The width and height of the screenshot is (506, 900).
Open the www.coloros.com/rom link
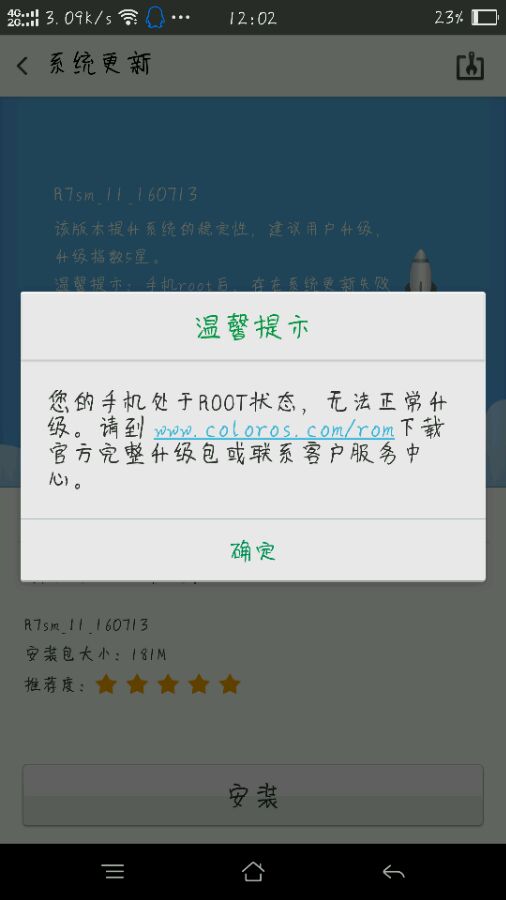point(274,430)
